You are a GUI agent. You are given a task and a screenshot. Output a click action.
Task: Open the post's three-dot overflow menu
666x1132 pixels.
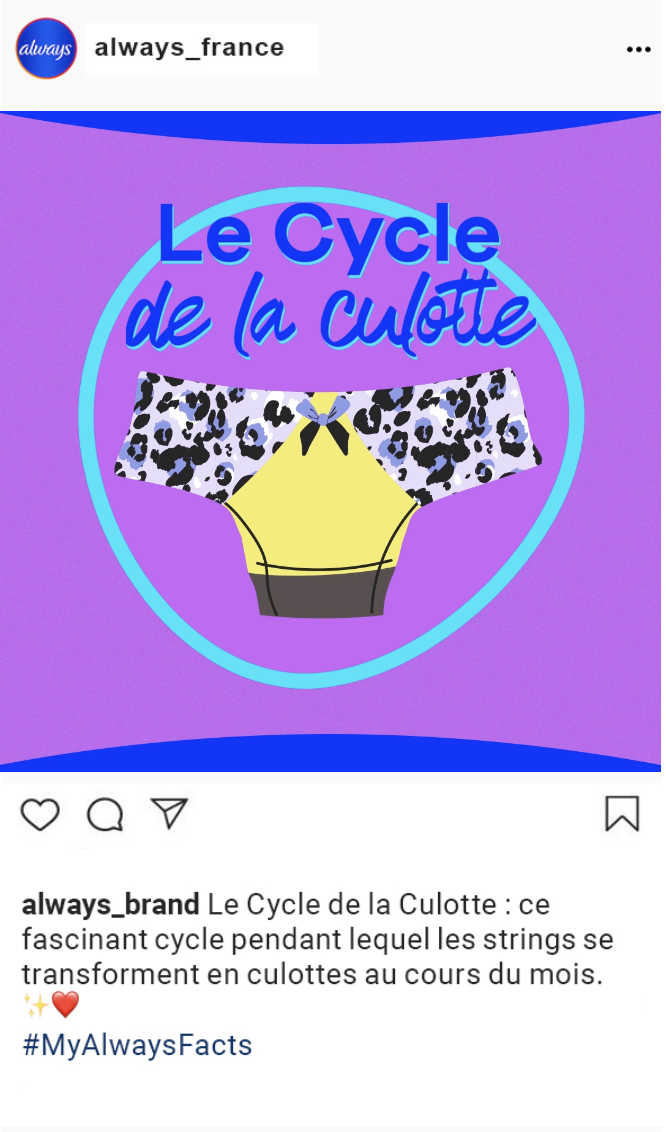(x=639, y=49)
